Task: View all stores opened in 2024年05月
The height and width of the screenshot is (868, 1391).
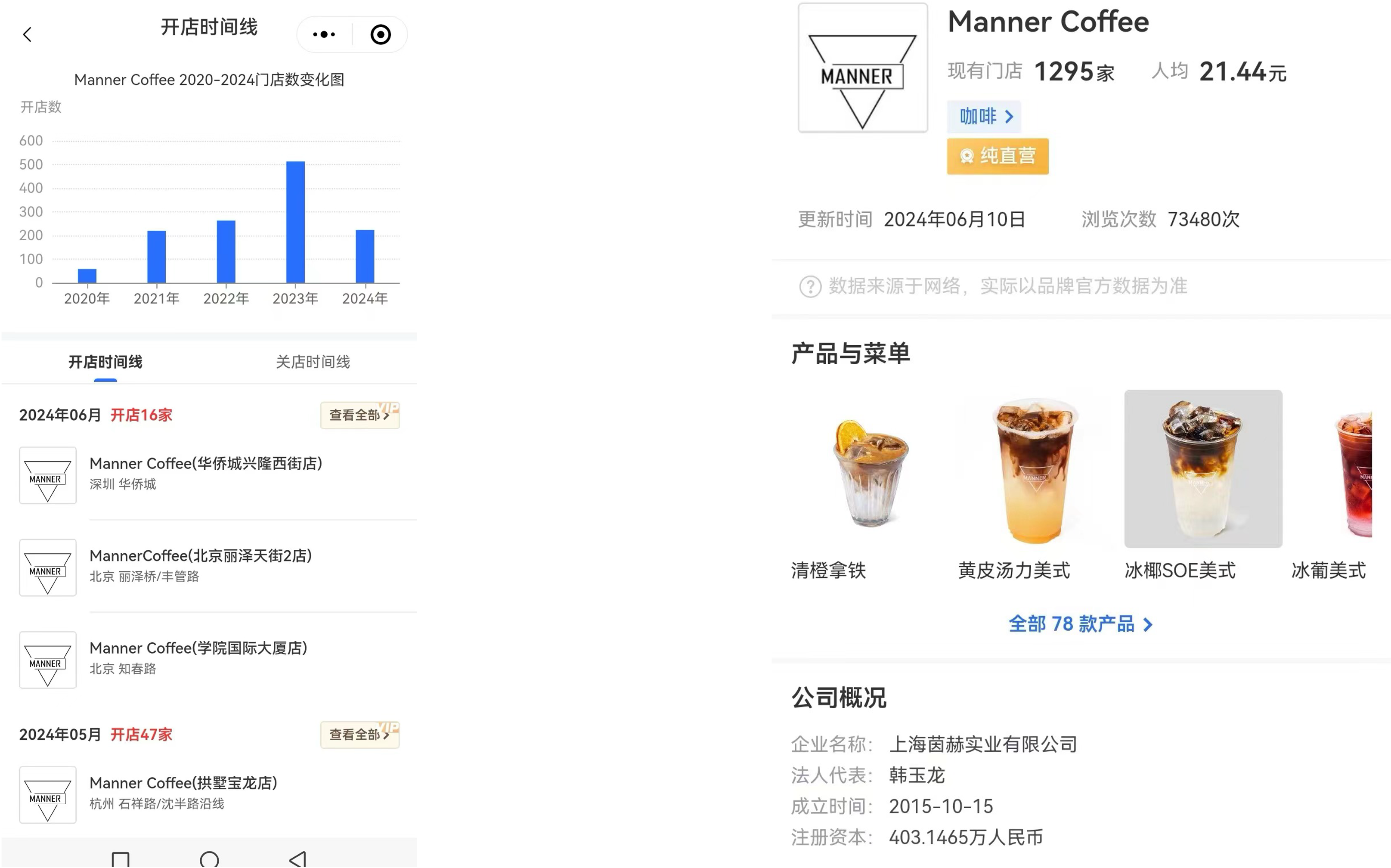Action: click(359, 734)
